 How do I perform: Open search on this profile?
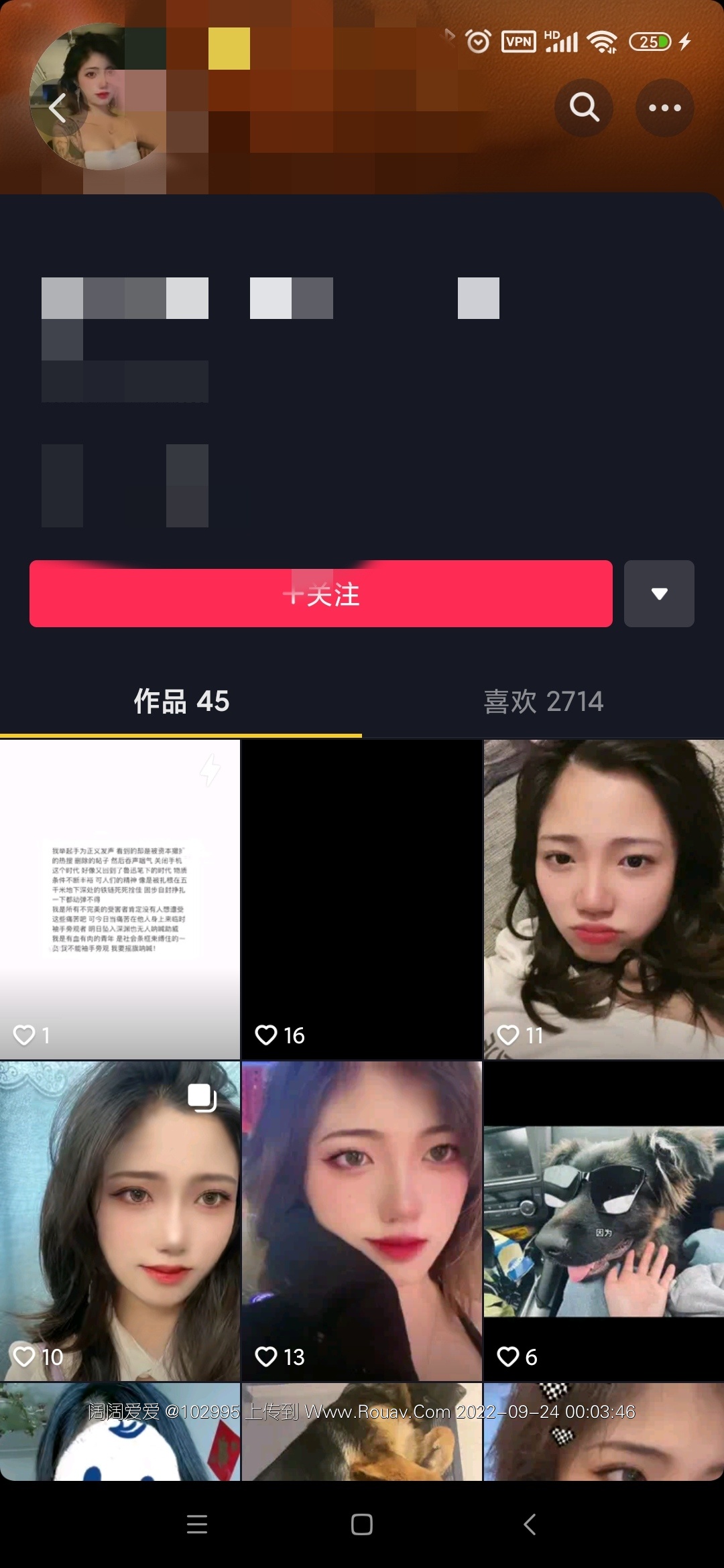(x=583, y=107)
